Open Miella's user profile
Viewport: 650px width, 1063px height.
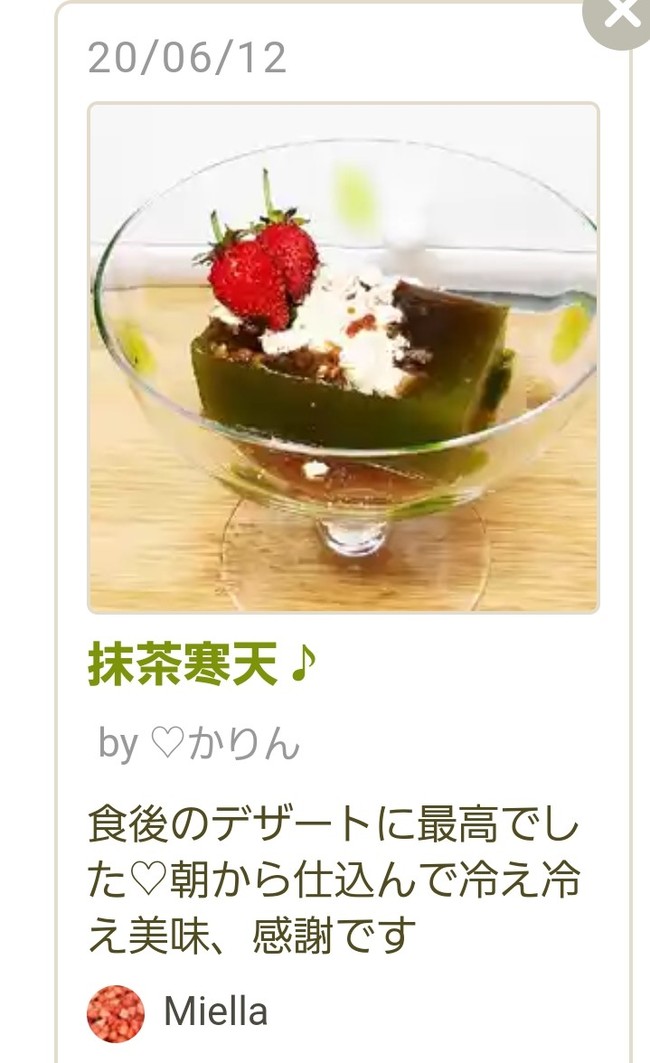click(215, 1012)
